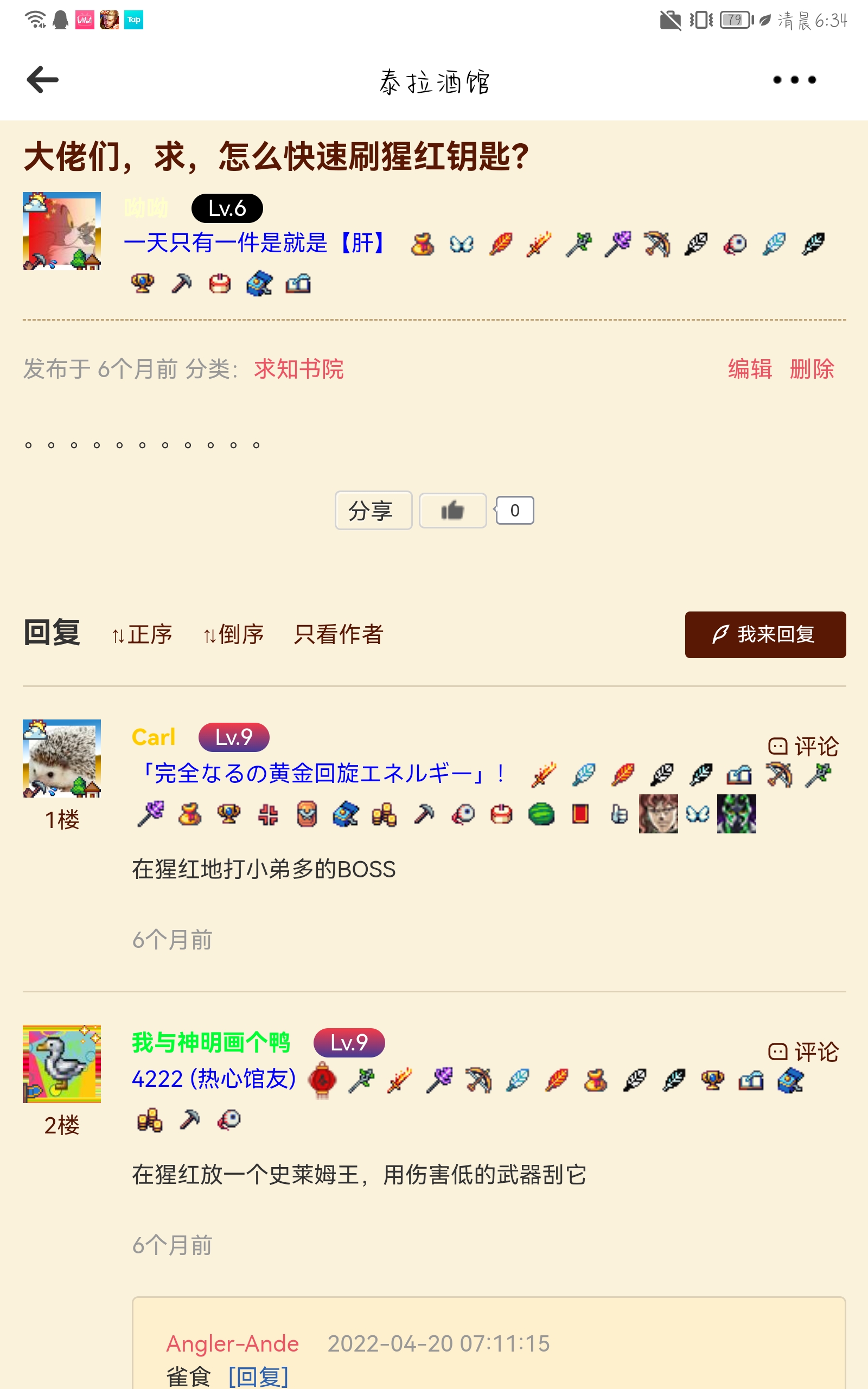
Task: Tap [回复] under Angler-Ande's comment
Action: coord(258,1377)
